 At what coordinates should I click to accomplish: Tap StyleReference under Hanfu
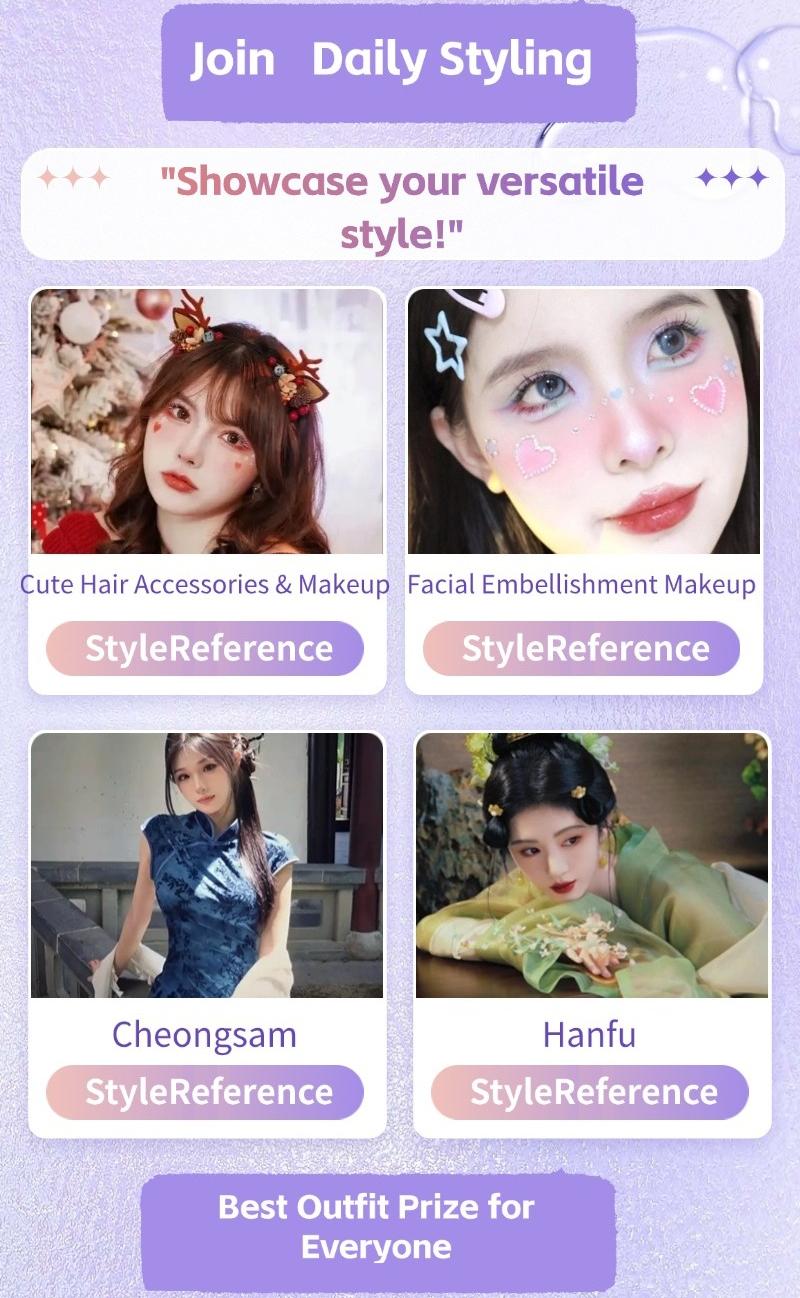point(590,1092)
